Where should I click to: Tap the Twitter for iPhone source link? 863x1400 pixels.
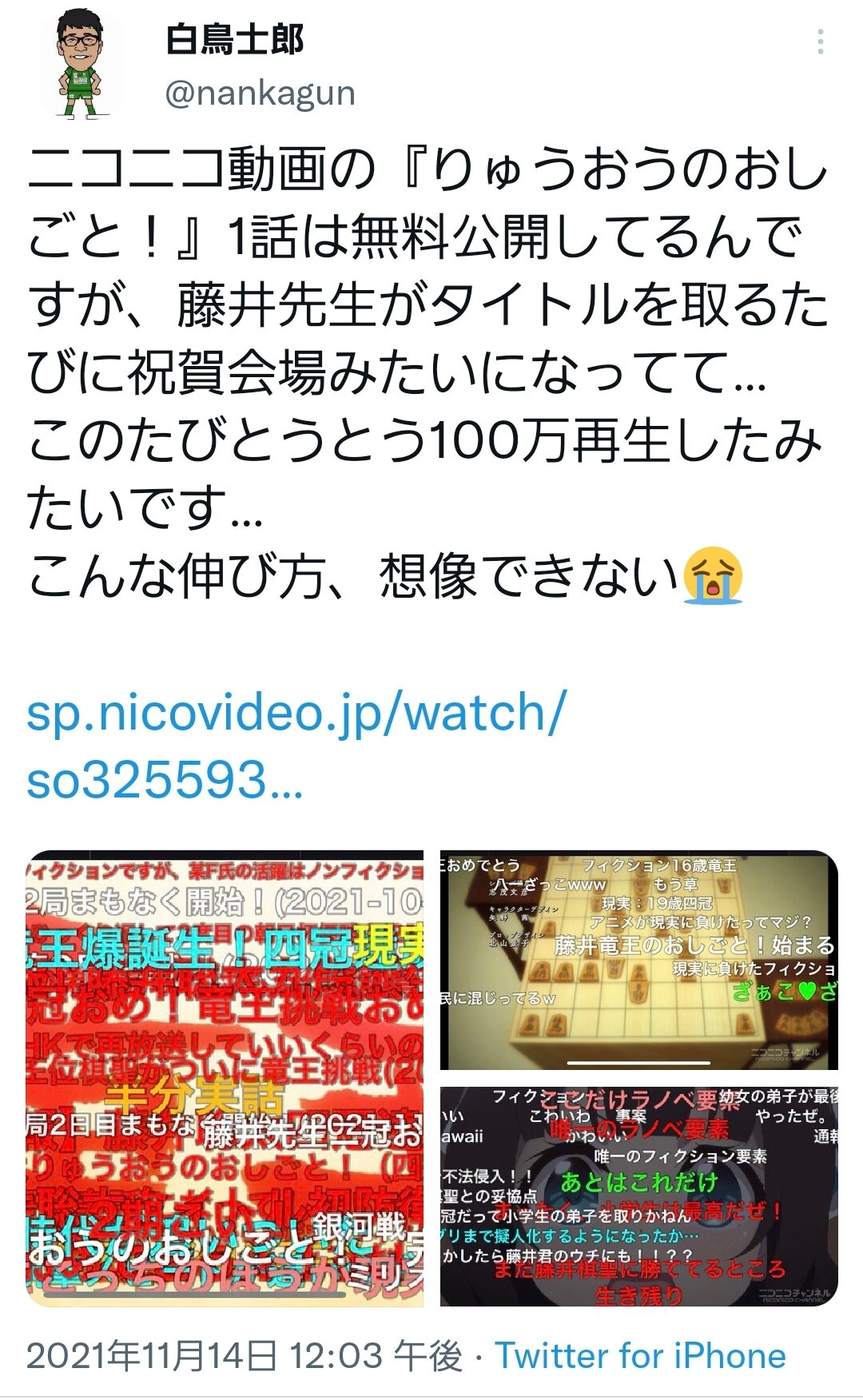[x=640, y=1356]
